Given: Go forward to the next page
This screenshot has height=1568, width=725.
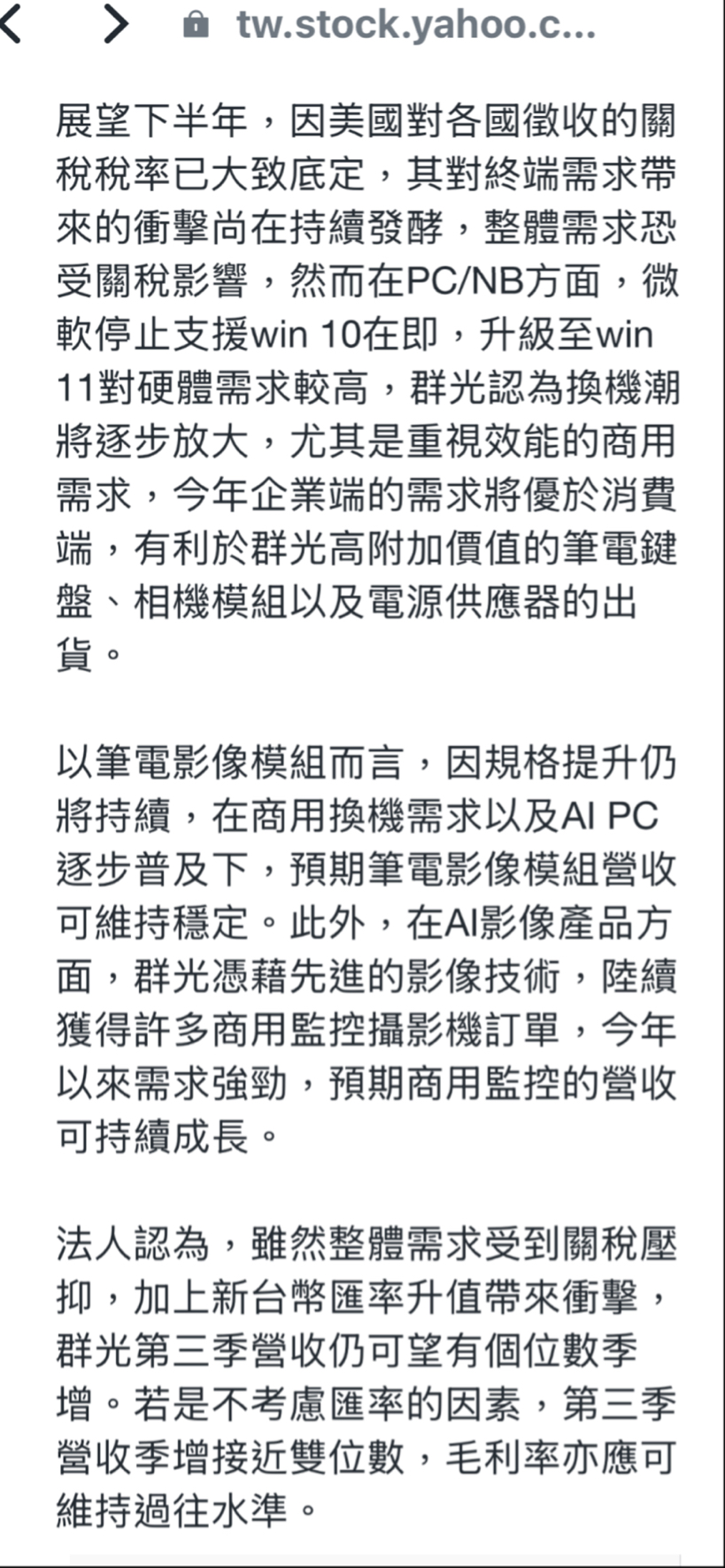Looking at the screenshot, I should pyautogui.click(x=115, y=24).
